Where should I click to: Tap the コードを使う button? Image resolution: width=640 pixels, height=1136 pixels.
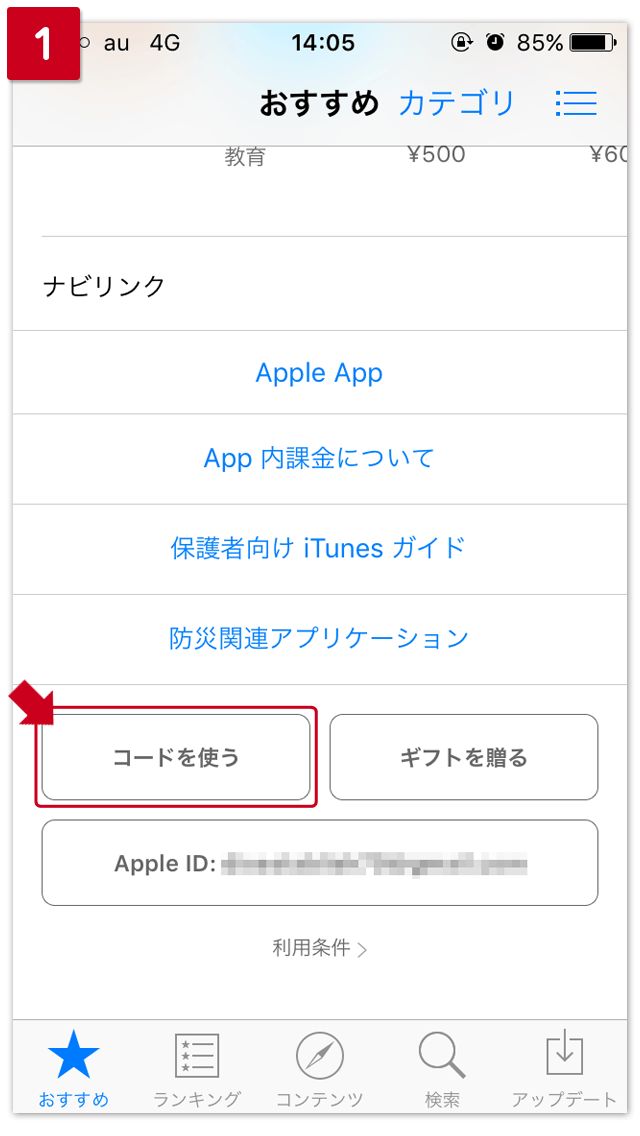click(176, 757)
